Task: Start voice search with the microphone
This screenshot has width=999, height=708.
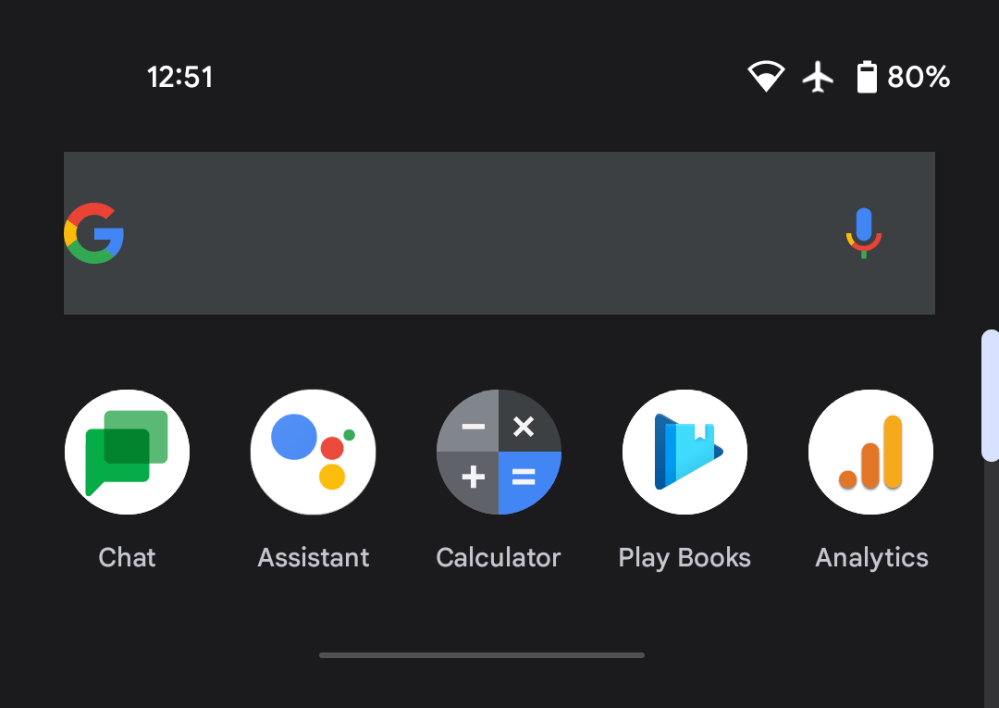Action: [x=864, y=233]
